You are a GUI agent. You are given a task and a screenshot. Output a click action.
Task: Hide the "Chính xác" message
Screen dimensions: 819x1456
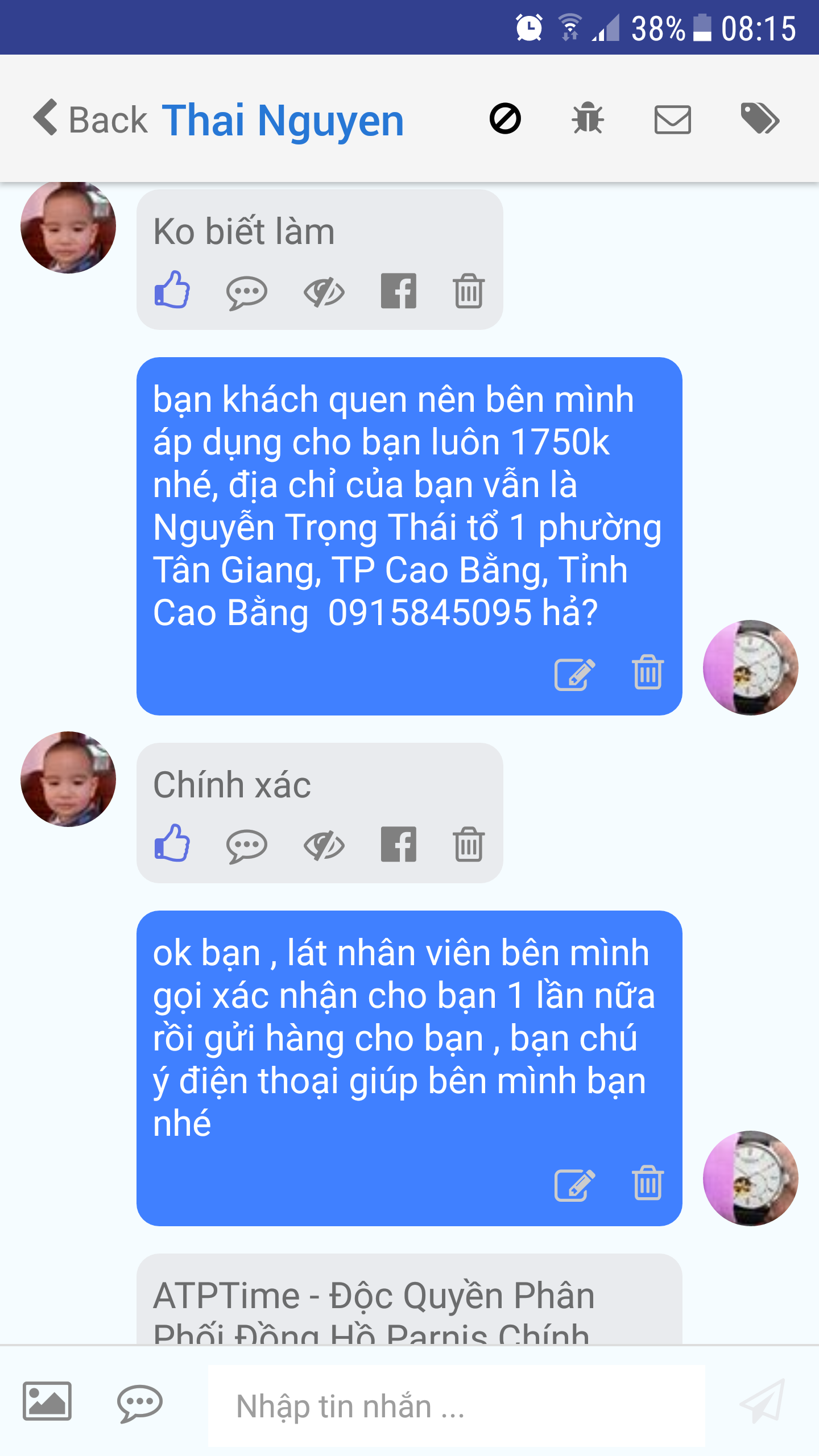[324, 846]
